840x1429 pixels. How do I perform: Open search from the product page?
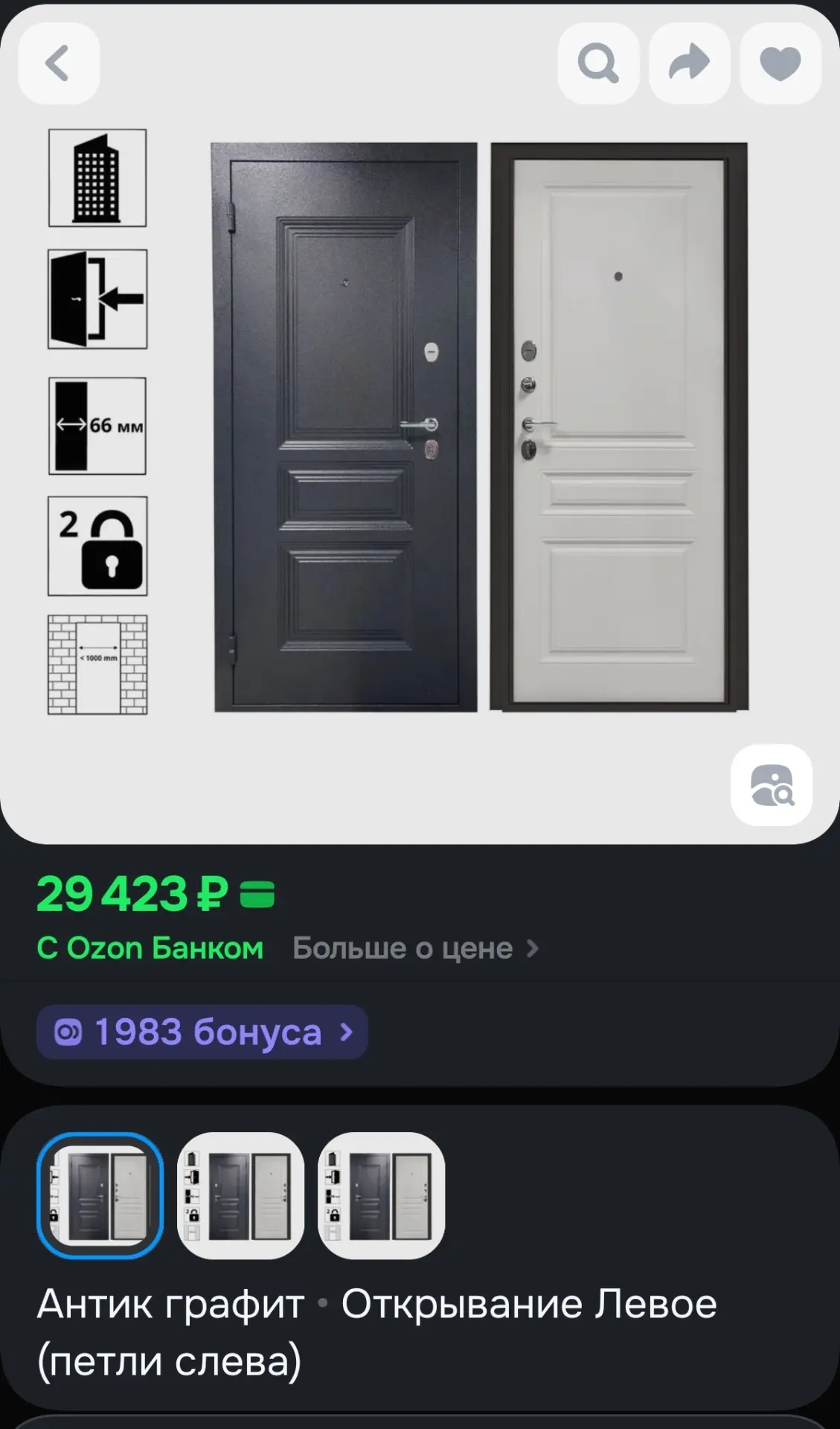598,63
